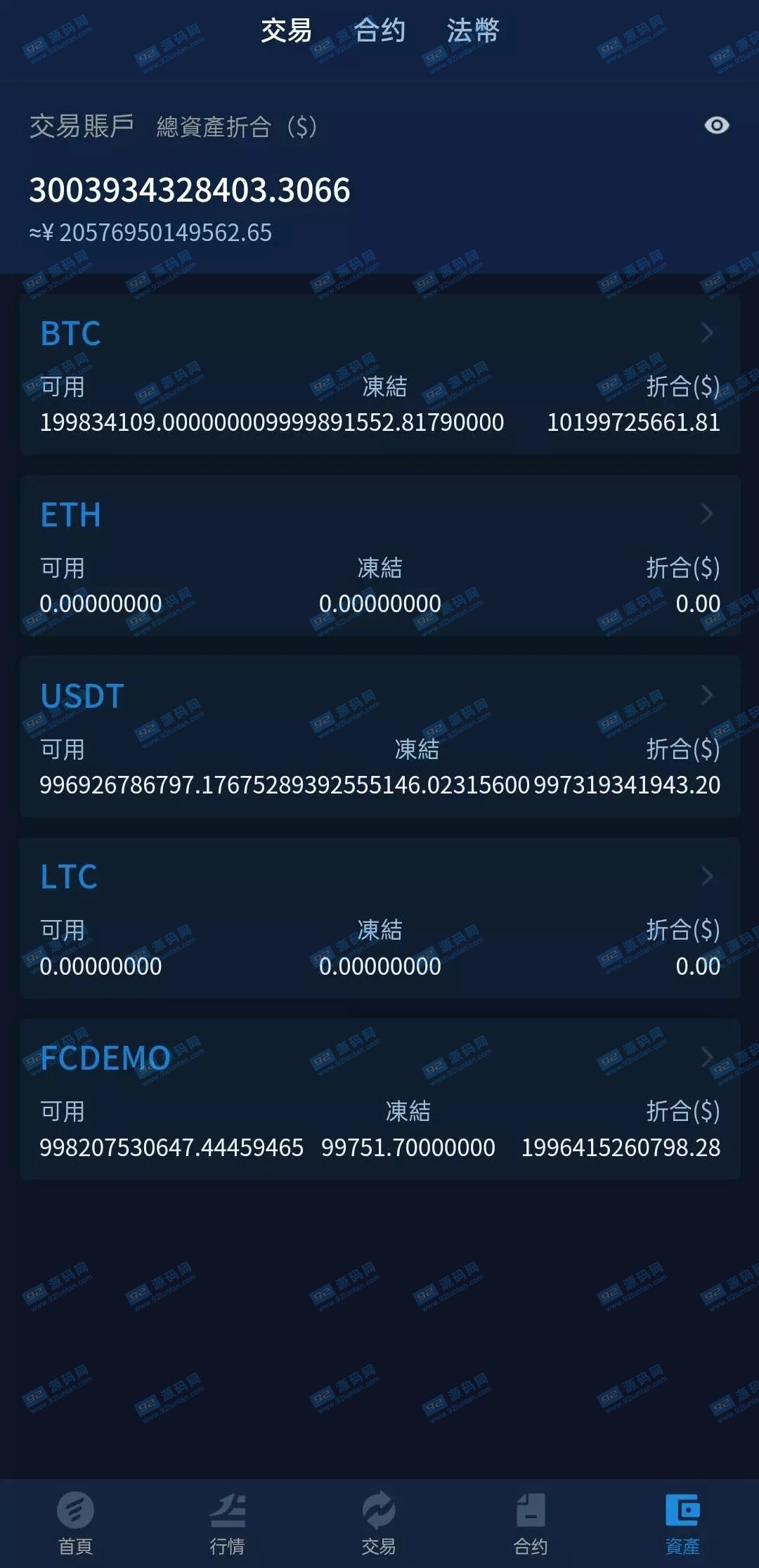Select the 資產 assets tab
The image size is (759, 1568).
tap(682, 1524)
